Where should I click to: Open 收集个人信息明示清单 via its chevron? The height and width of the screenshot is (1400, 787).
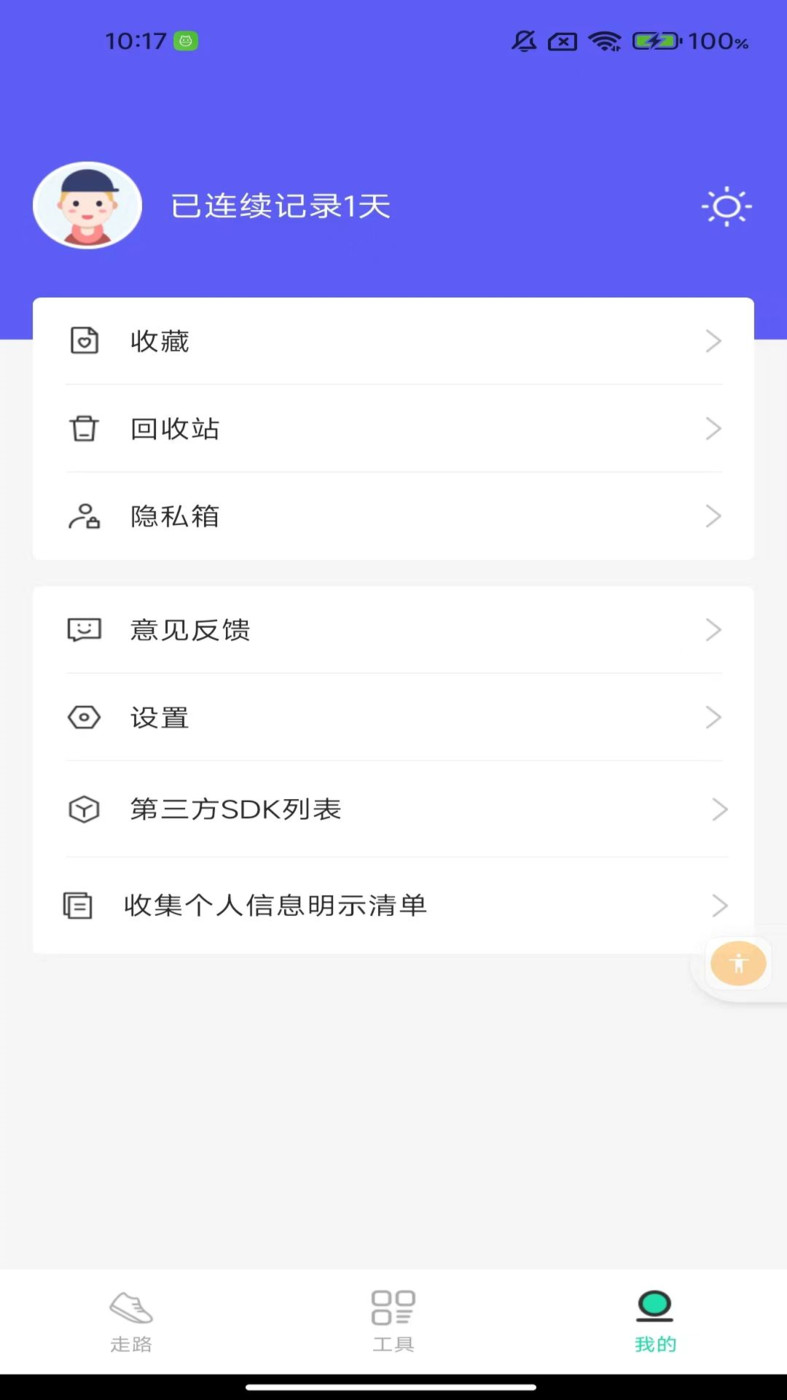718,905
